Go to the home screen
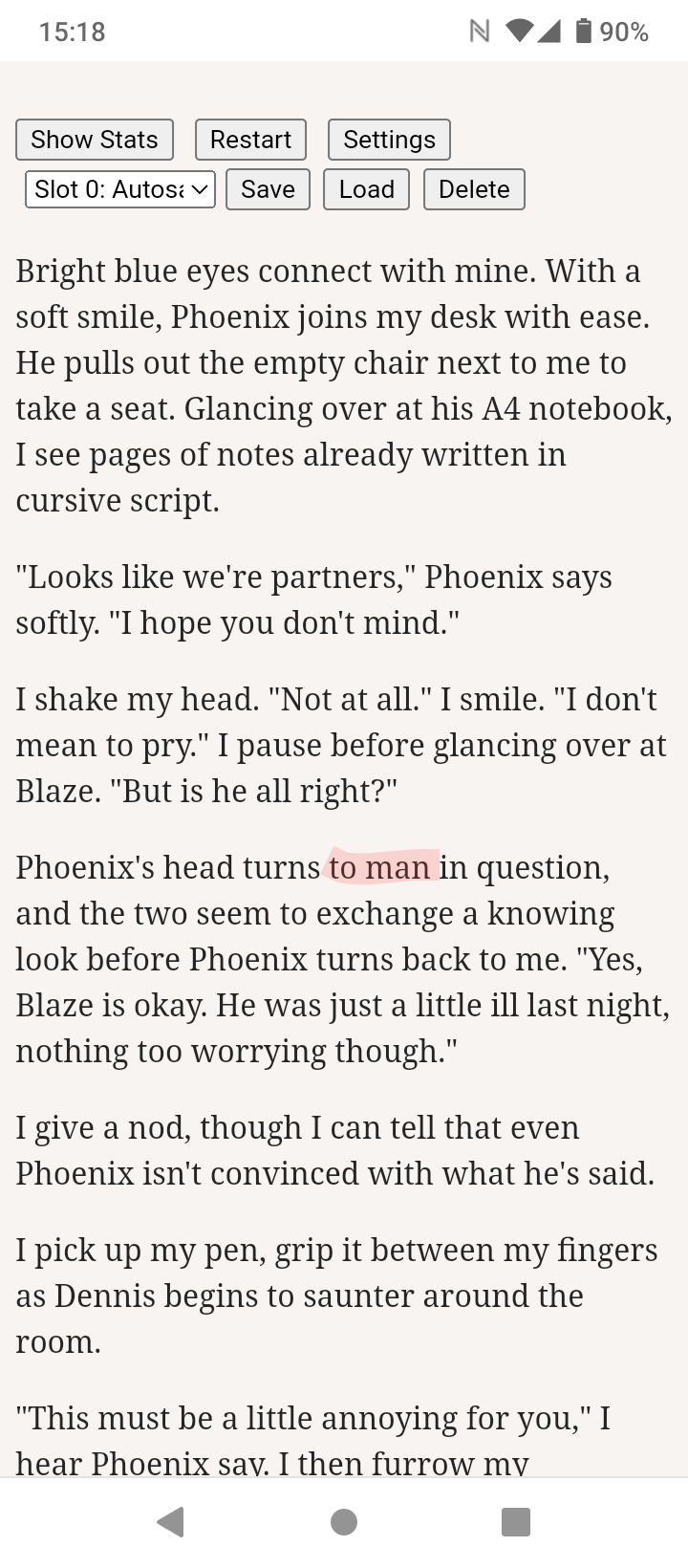This screenshot has height=1568, width=688. coord(343,1521)
